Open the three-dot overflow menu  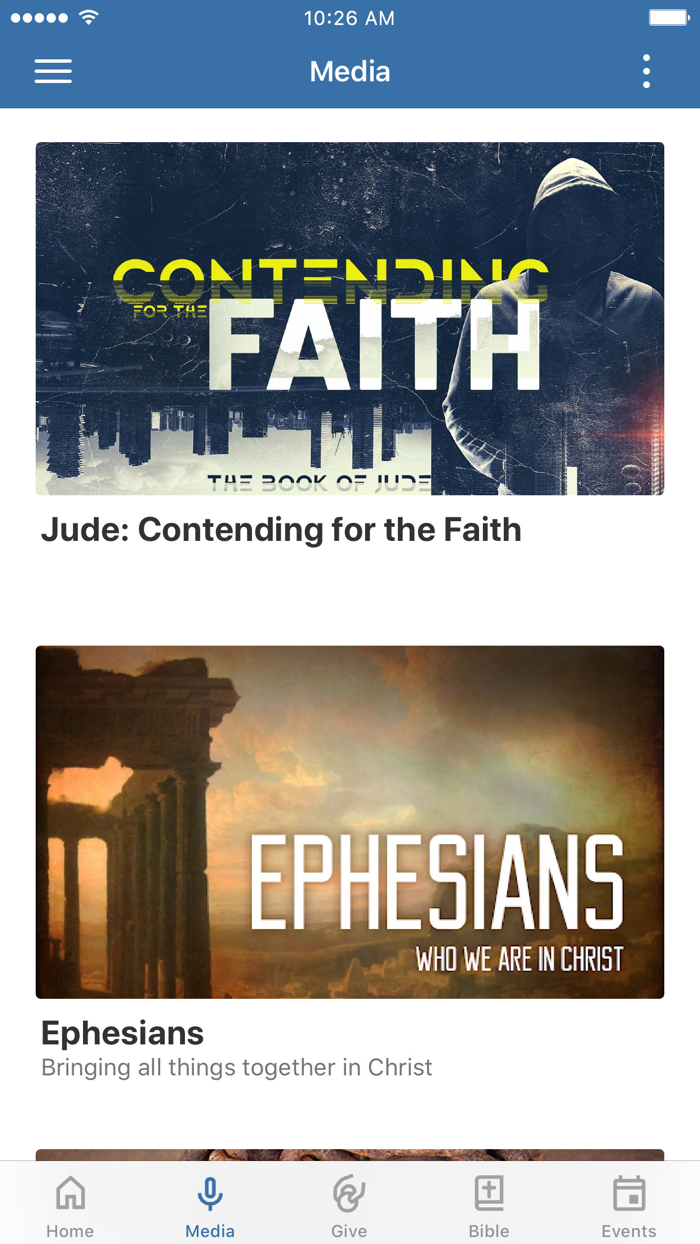[x=647, y=71]
